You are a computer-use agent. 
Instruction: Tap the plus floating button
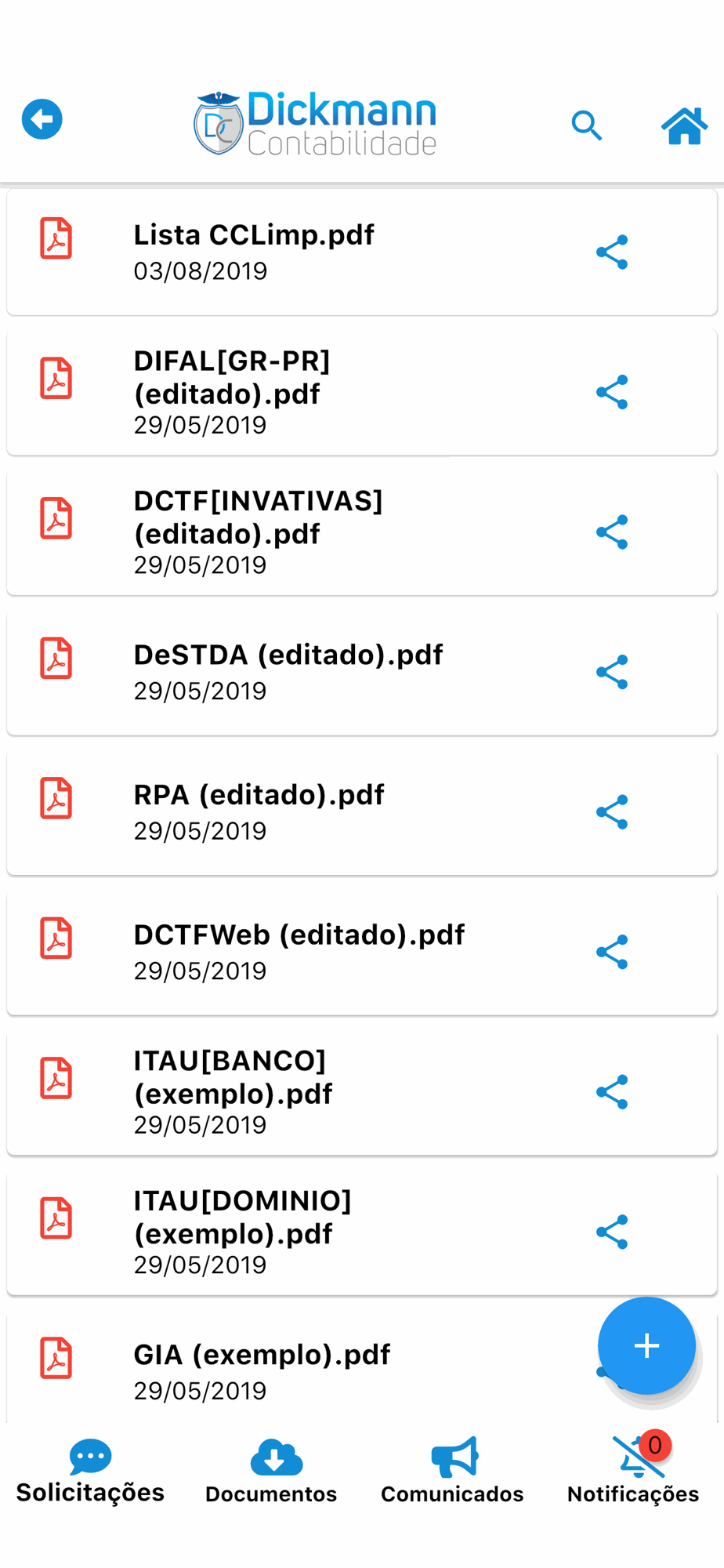click(647, 1345)
